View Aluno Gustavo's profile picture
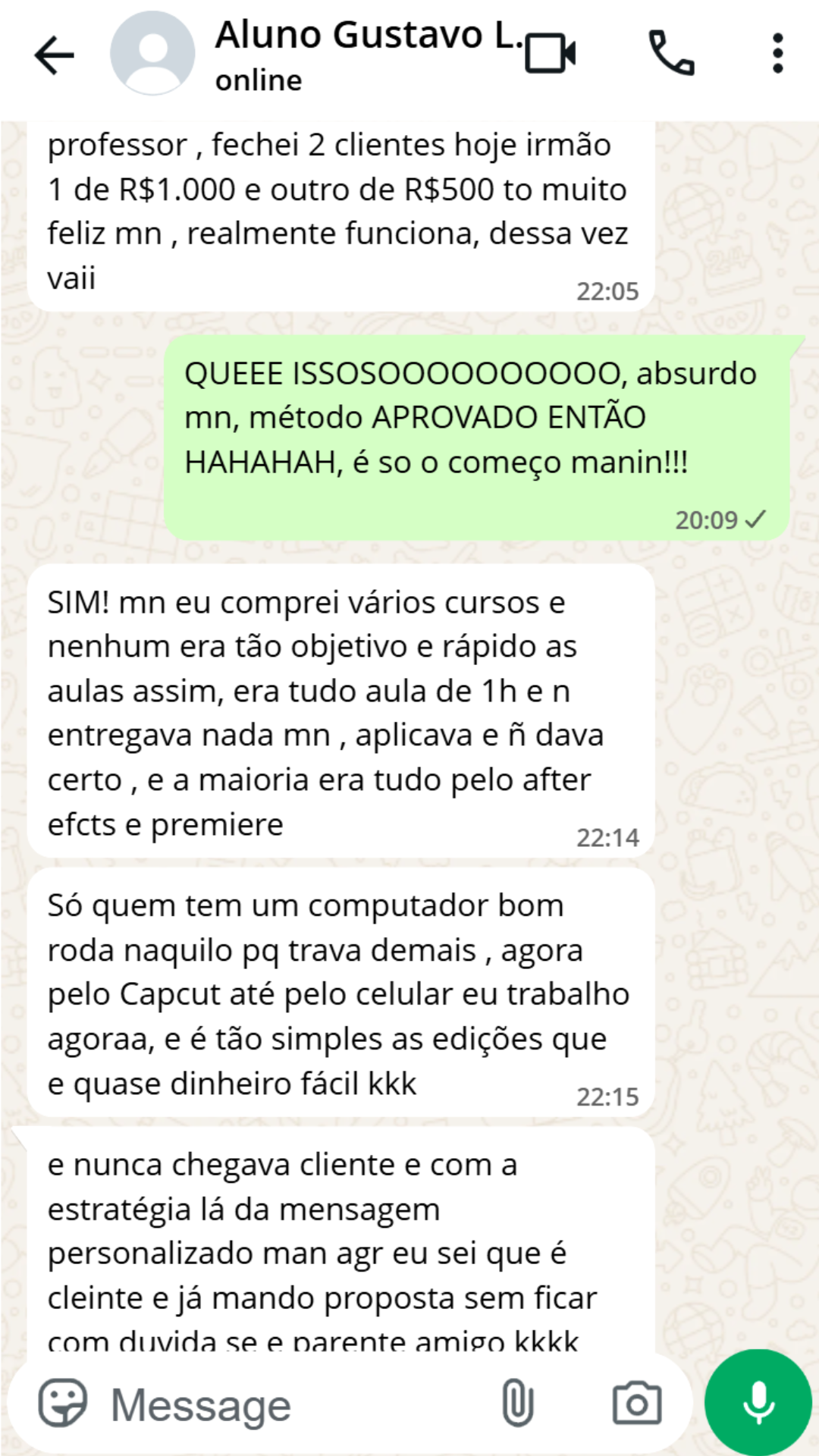The width and height of the screenshot is (819, 1456). [152, 53]
